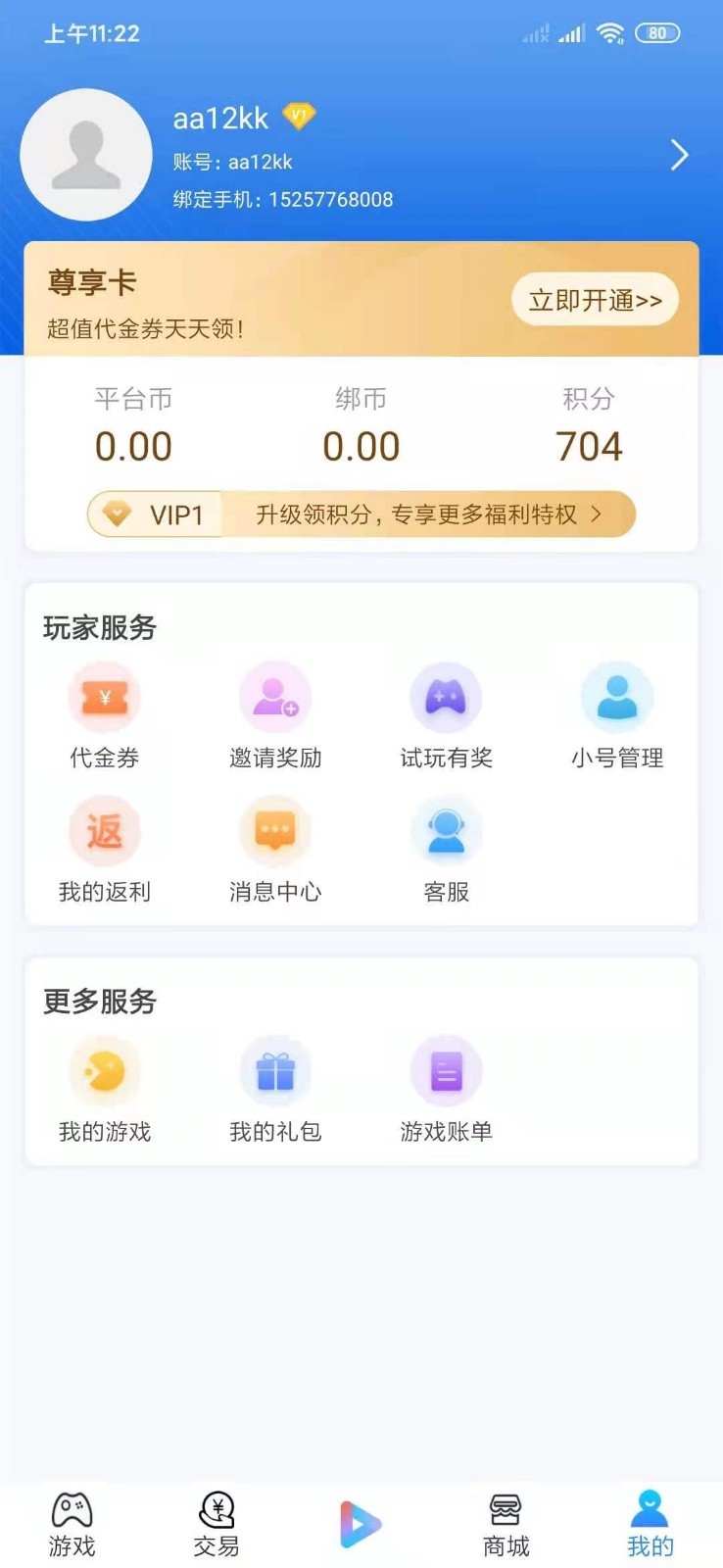
Task: Switch to the 交易 tab
Action: click(217, 1525)
